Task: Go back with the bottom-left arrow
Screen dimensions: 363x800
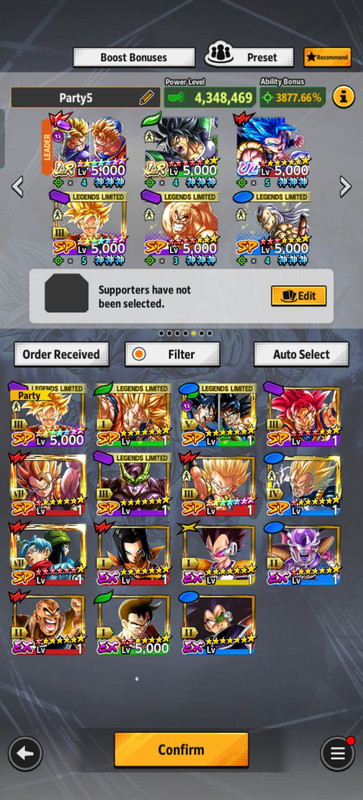Action: [x=26, y=754]
